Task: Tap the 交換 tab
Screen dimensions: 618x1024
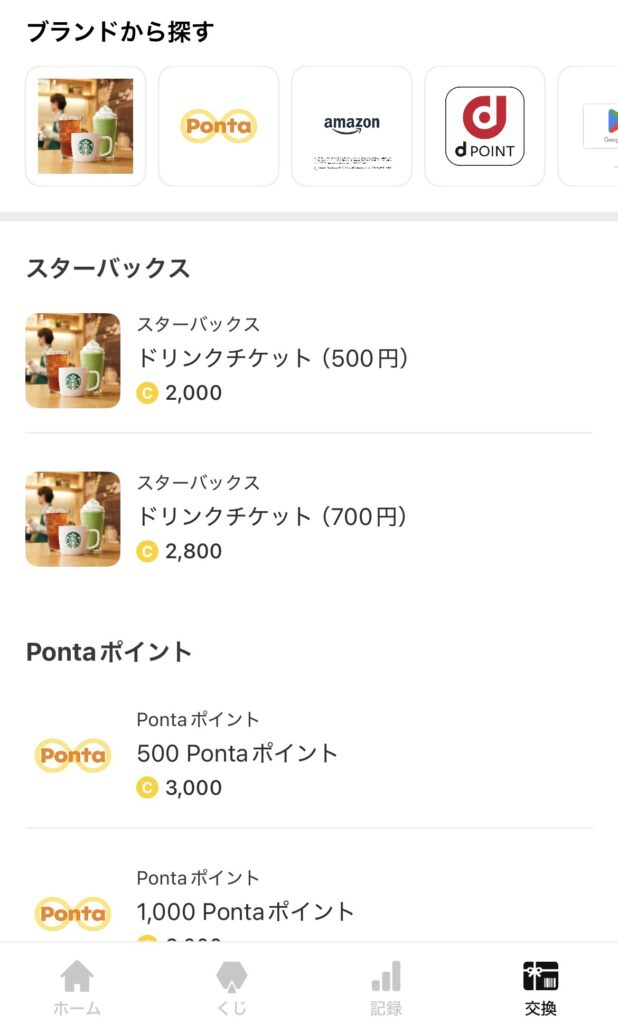Action: 540,987
